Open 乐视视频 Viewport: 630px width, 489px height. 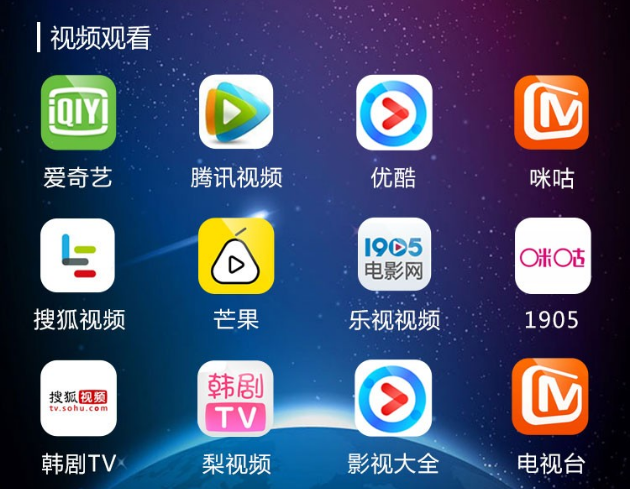[394, 256]
